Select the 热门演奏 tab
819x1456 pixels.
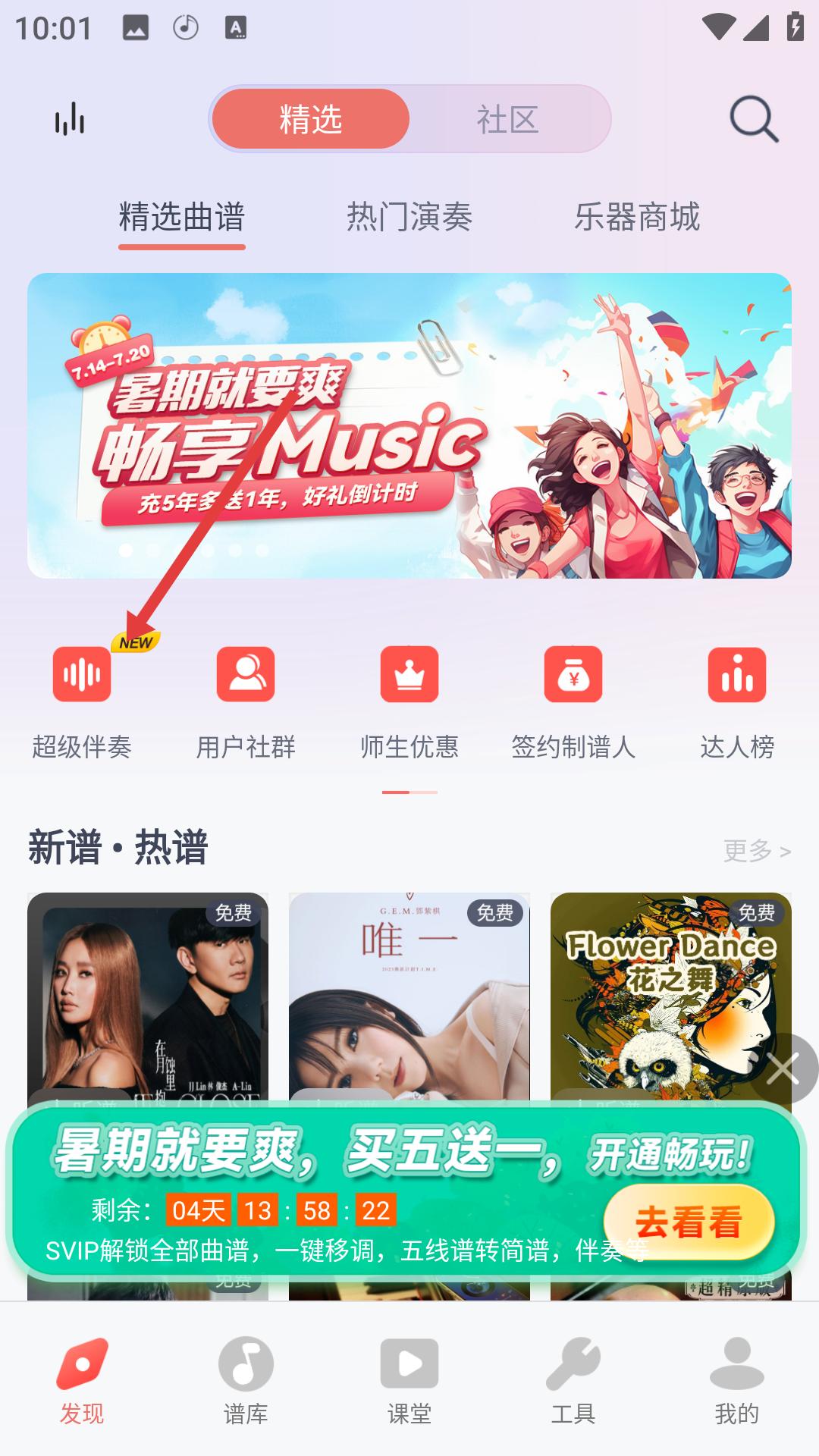409,217
